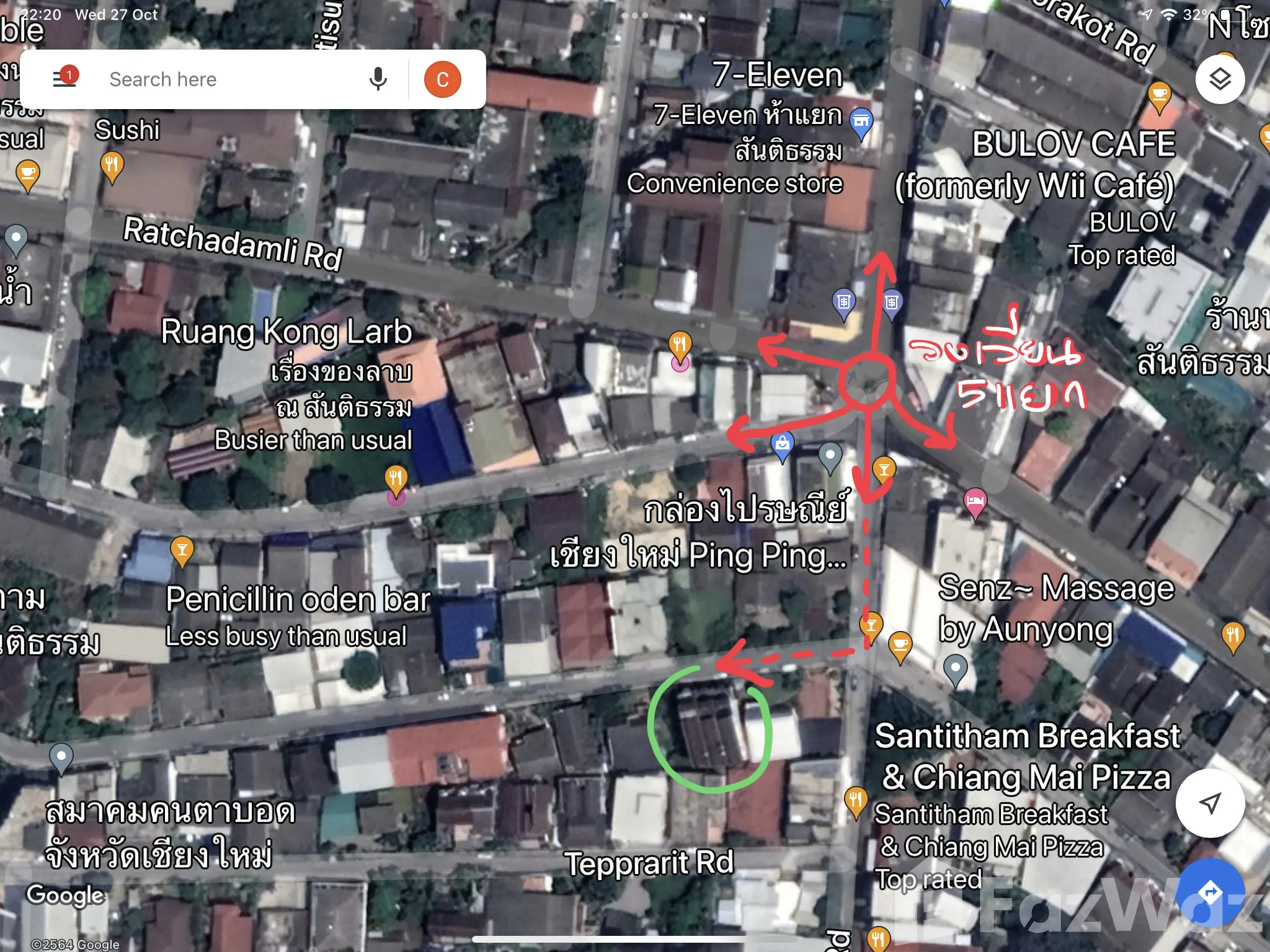Open the hamburger menu with notification badge
This screenshot has width=1270, height=952.
64,79
